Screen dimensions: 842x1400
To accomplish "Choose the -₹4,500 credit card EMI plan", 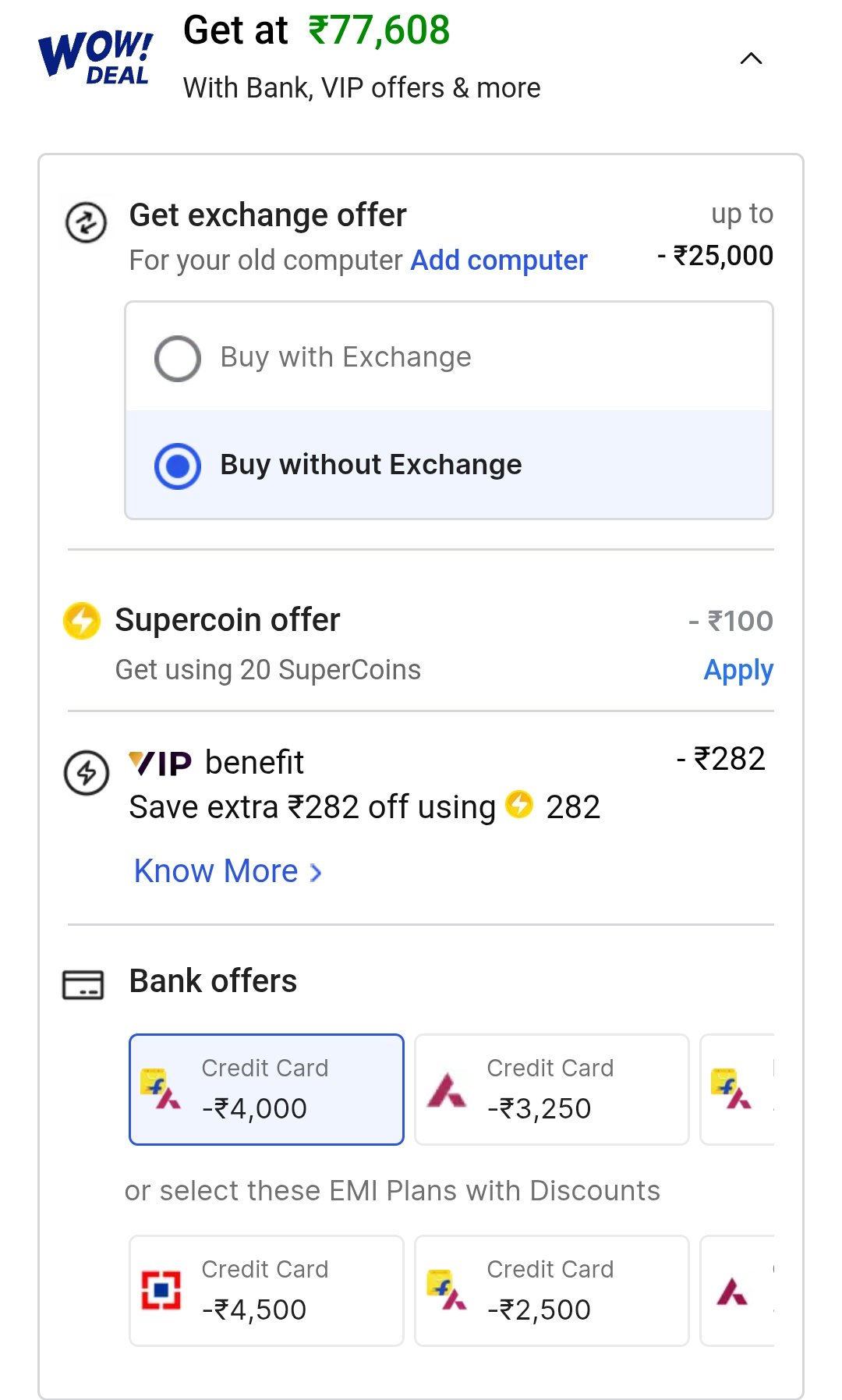I will click(x=267, y=1291).
